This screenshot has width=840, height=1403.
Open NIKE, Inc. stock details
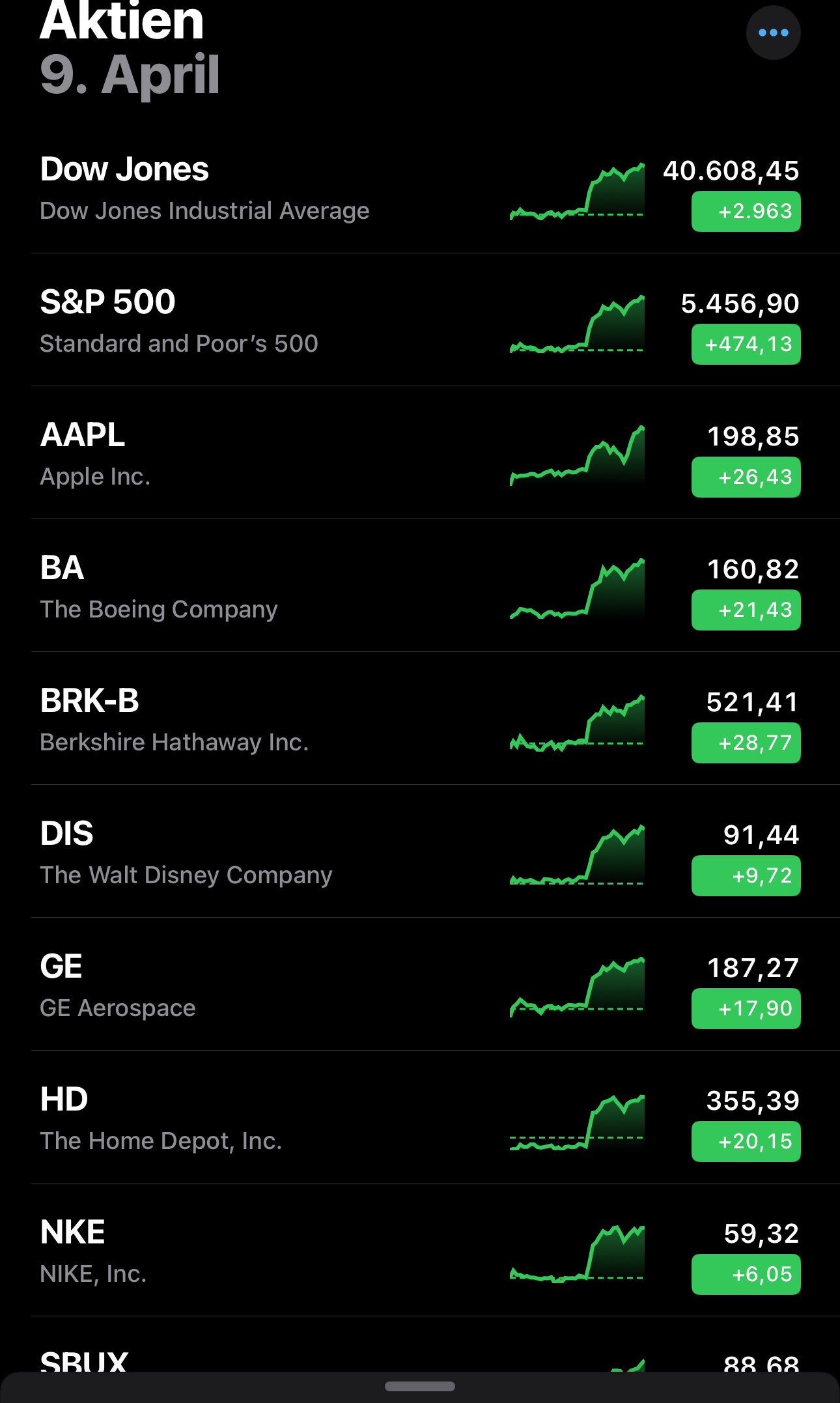(260, 1251)
